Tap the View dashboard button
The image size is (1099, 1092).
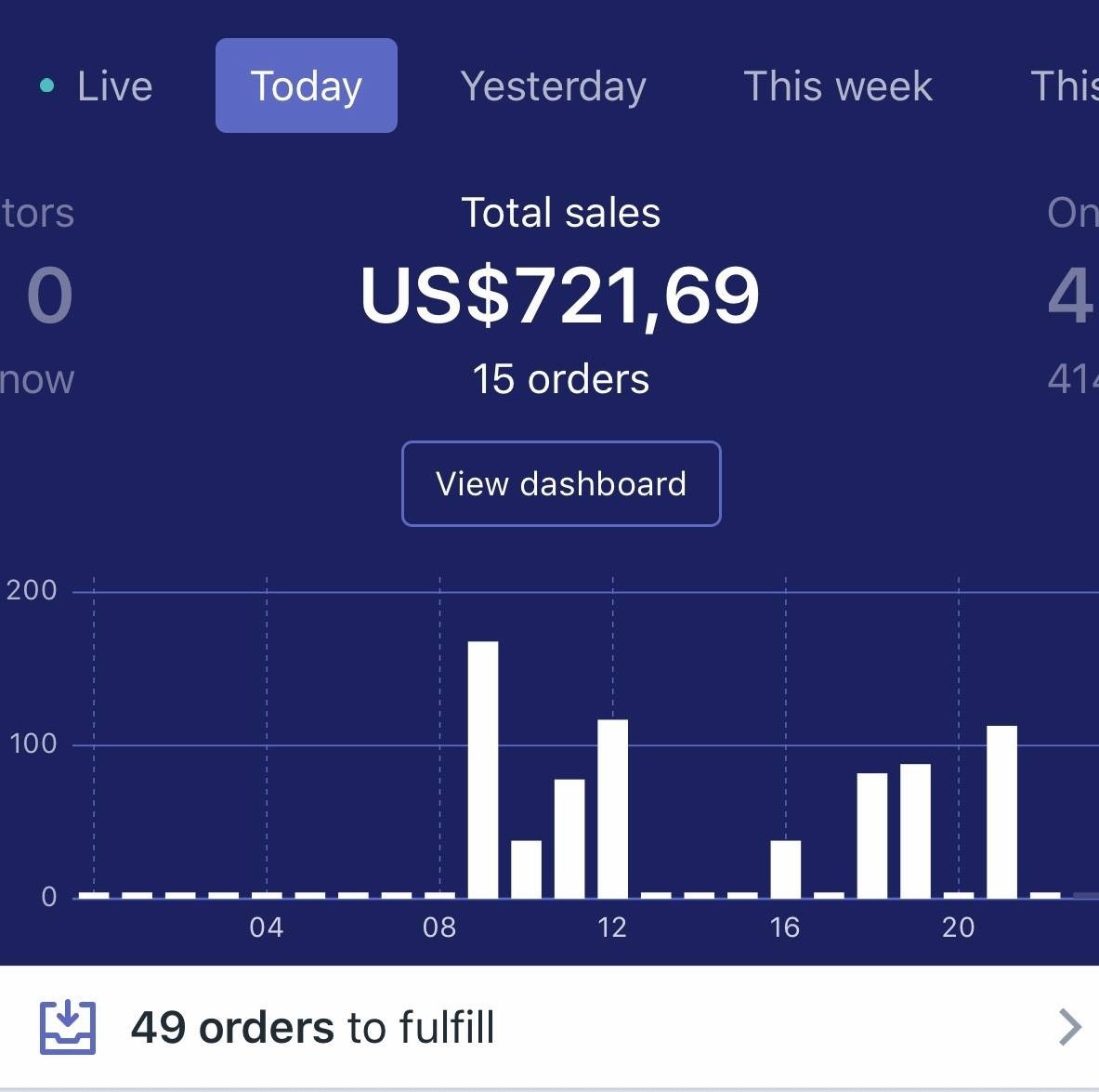(x=561, y=483)
